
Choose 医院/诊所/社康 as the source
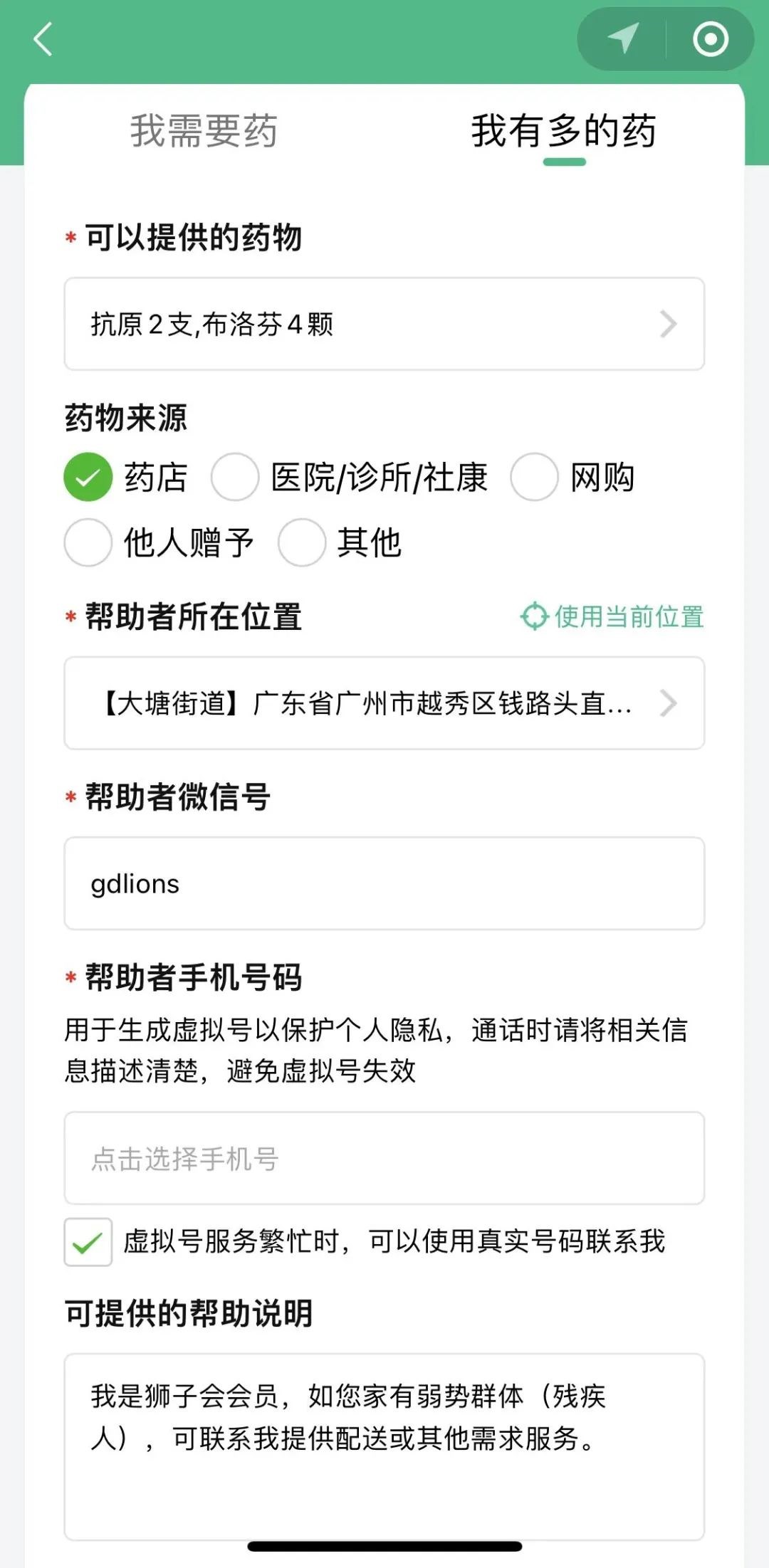click(x=235, y=477)
